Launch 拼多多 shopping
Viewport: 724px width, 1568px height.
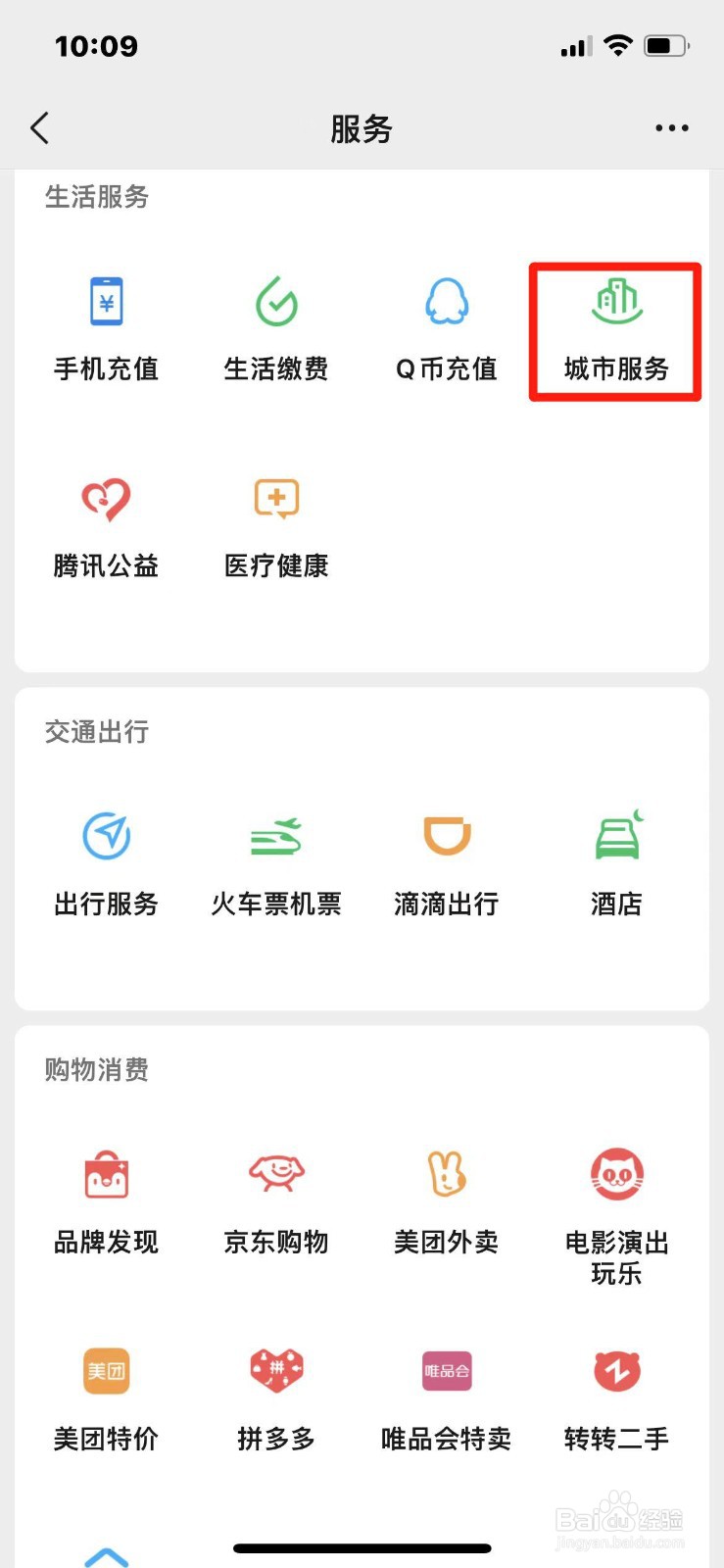276,1399
